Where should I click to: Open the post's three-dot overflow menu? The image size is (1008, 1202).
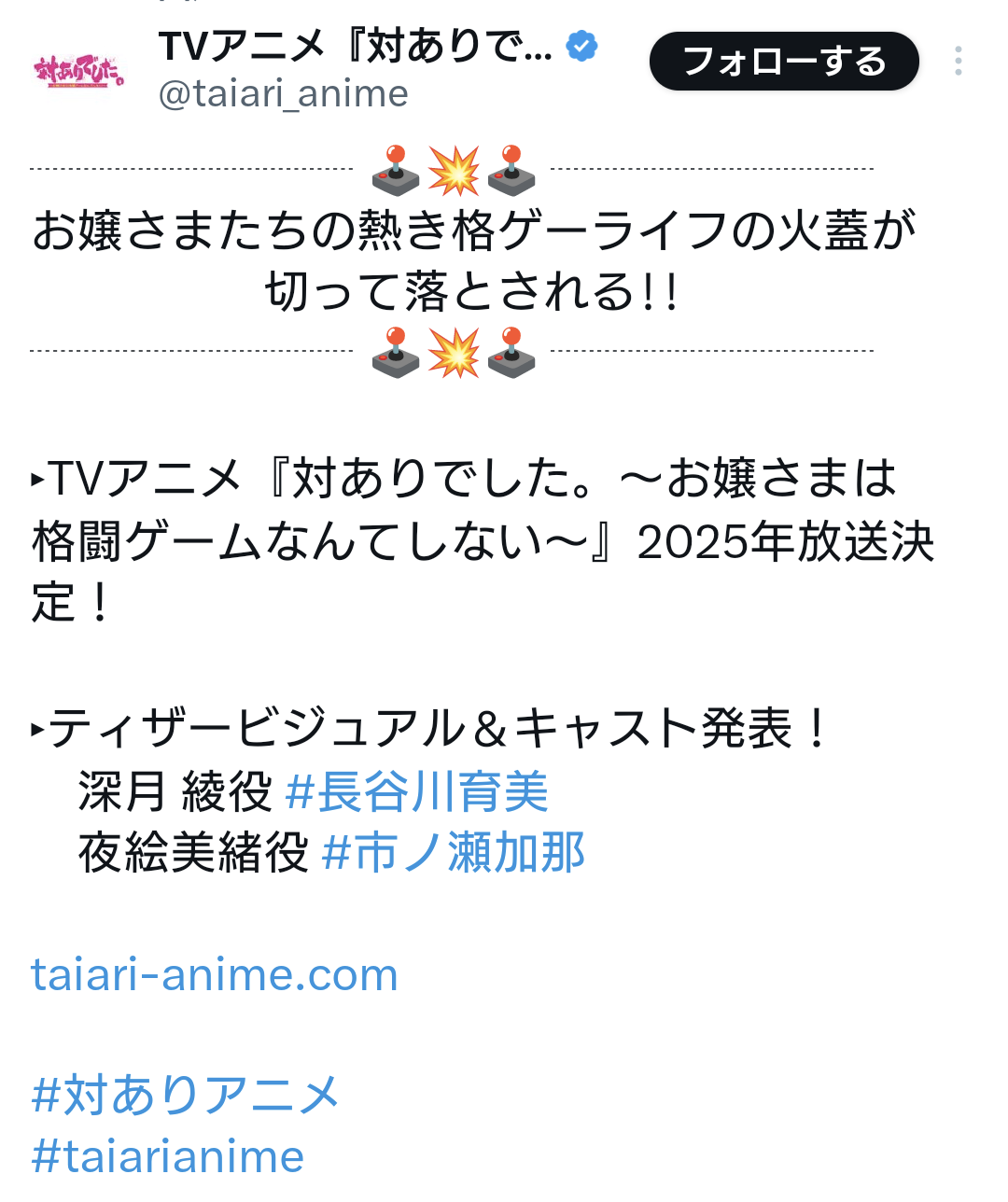click(x=958, y=62)
